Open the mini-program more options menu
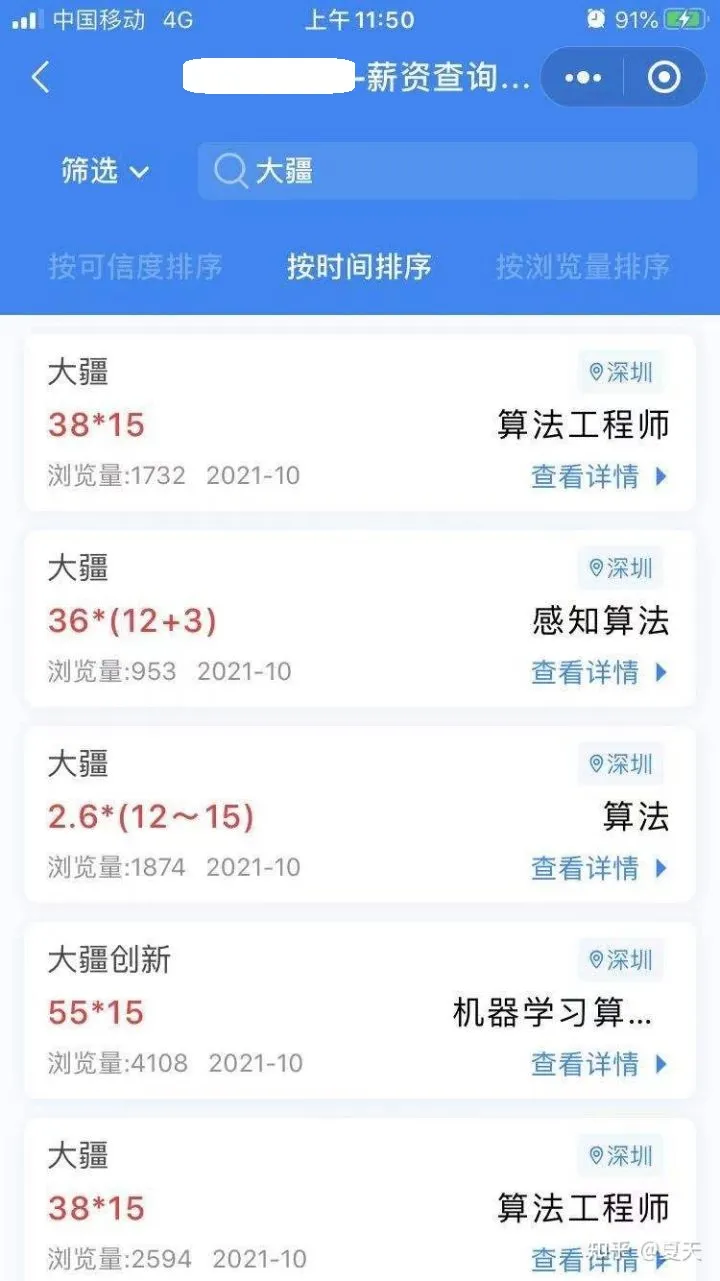 [581, 77]
